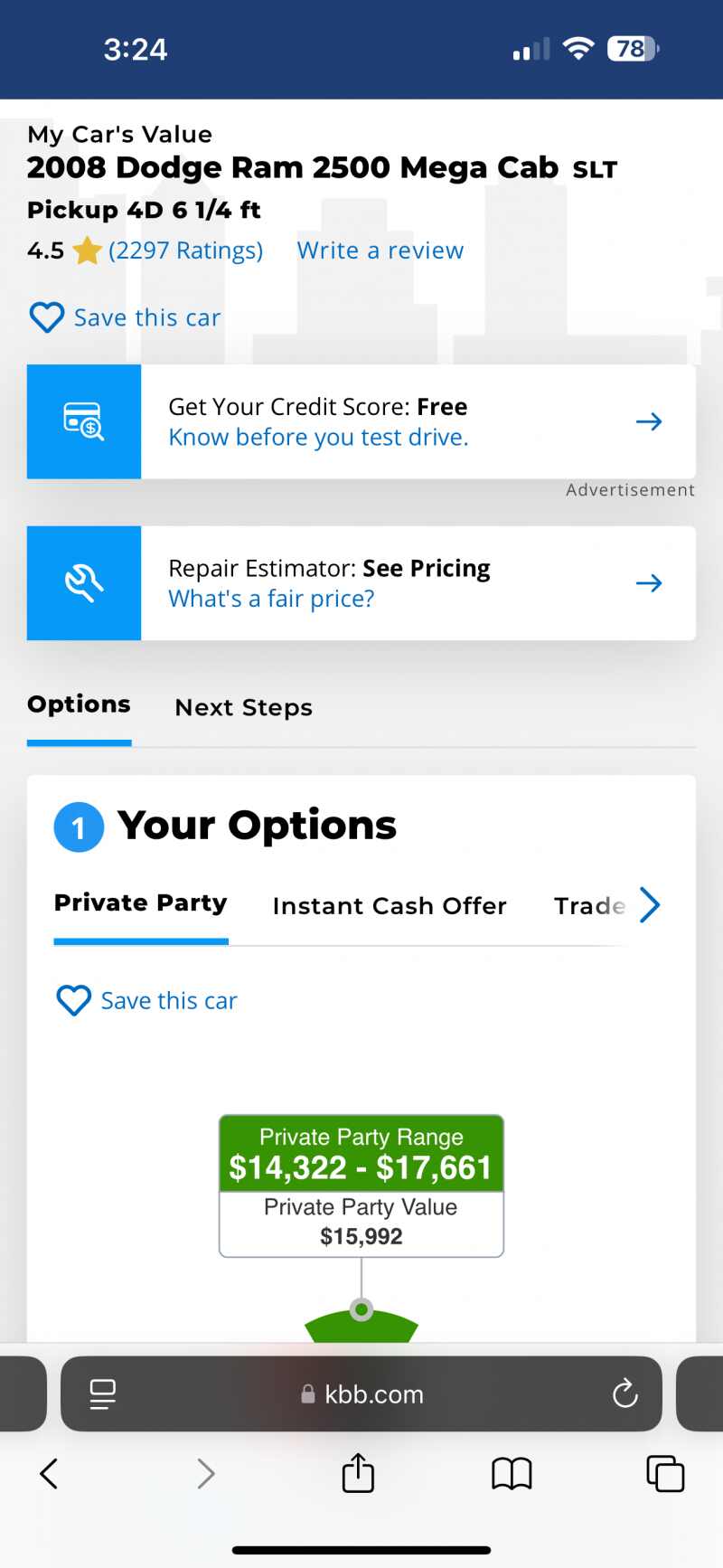Screen dimensions: 723x1568
Task: Open Safari bookmarks
Action: point(512,1474)
